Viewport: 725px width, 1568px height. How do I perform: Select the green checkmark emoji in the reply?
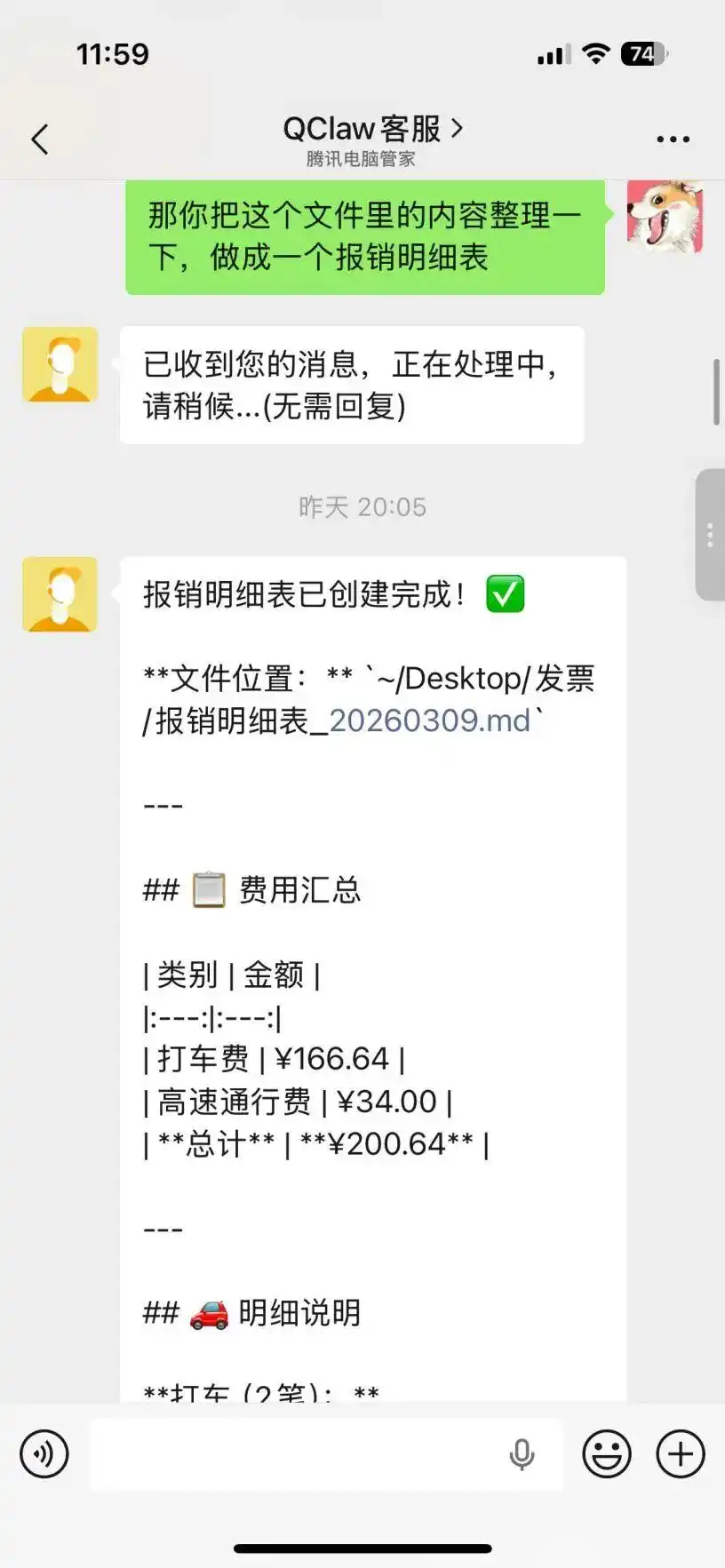(x=503, y=593)
